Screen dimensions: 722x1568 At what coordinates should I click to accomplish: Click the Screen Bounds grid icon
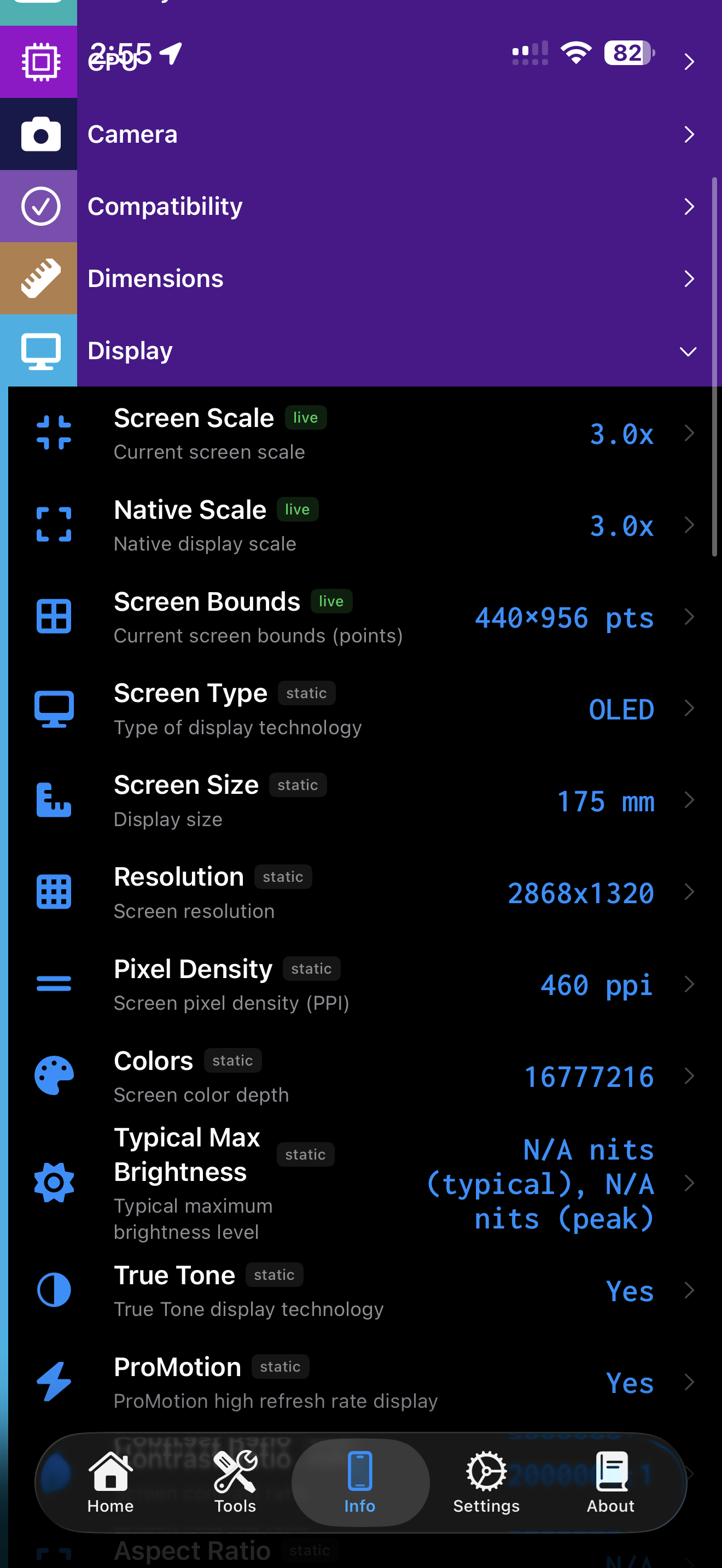coord(54,617)
